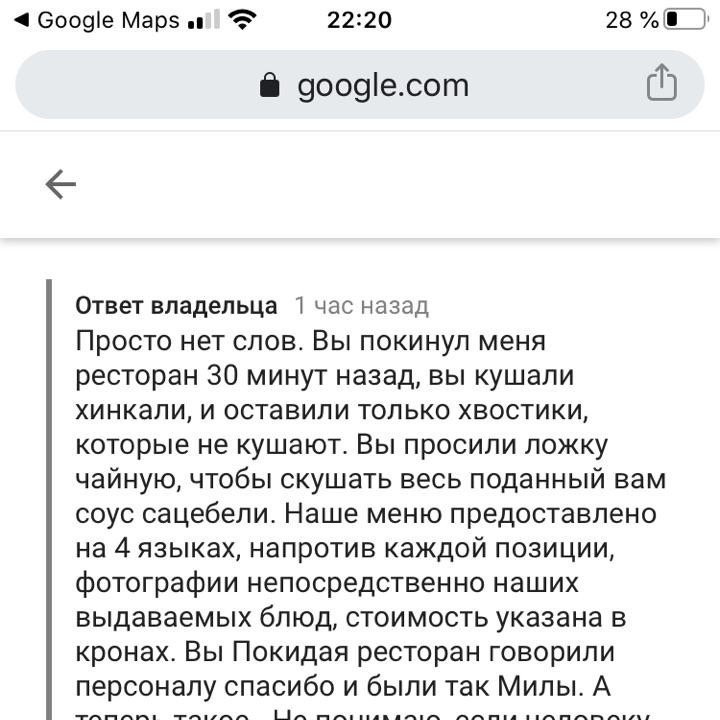
Task: Share this page from the address bar
Action: tap(661, 84)
